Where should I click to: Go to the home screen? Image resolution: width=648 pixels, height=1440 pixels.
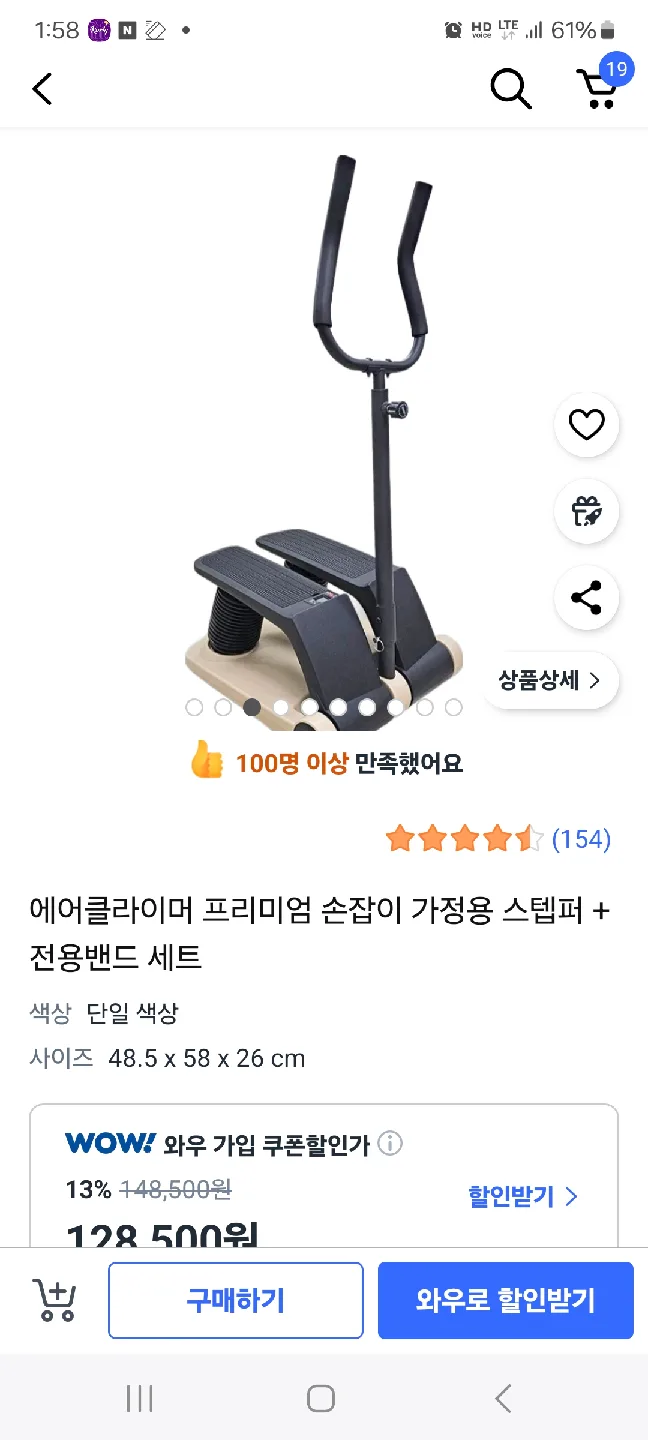[x=321, y=1398]
